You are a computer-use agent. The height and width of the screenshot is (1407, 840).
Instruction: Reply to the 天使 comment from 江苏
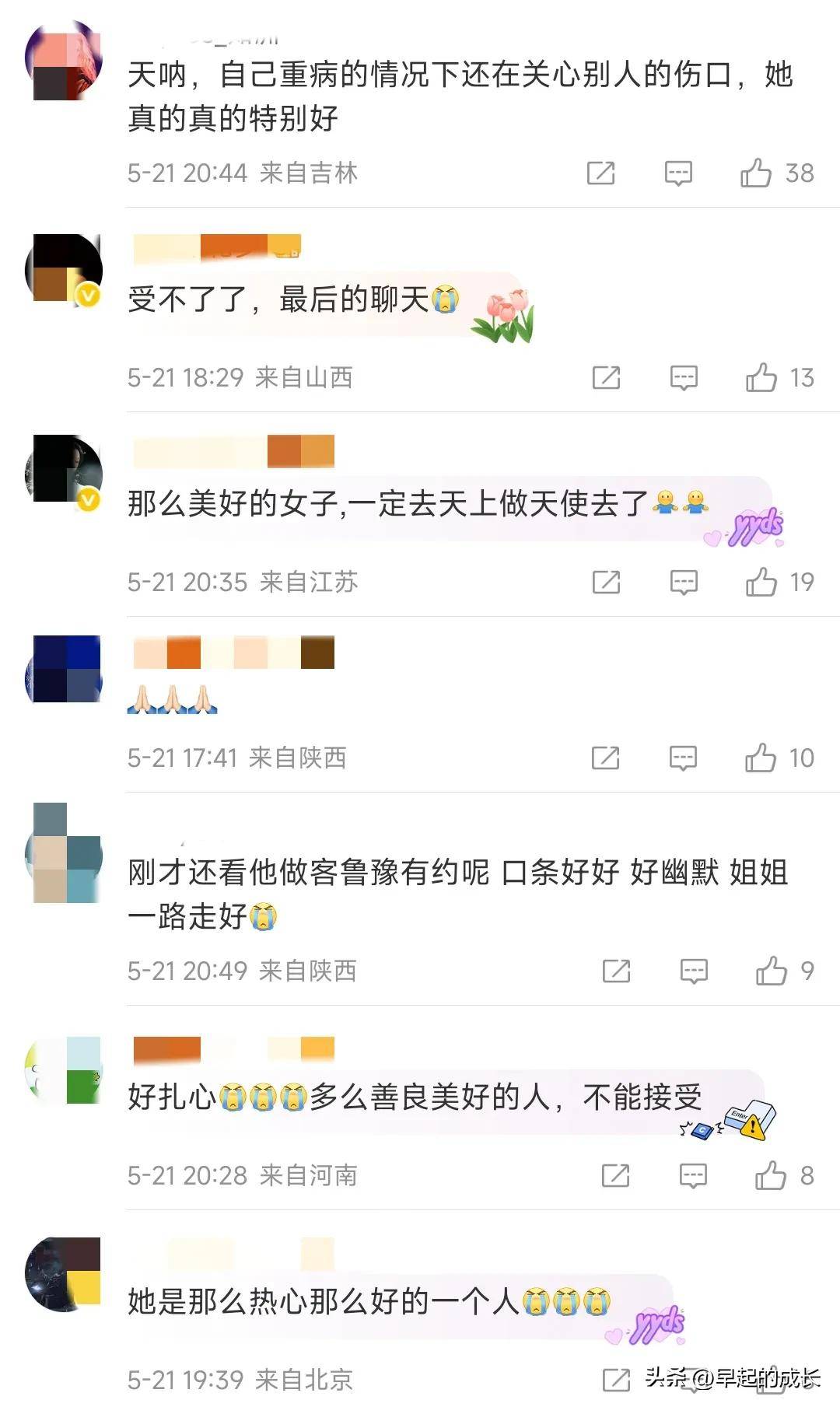click(684, 582)
